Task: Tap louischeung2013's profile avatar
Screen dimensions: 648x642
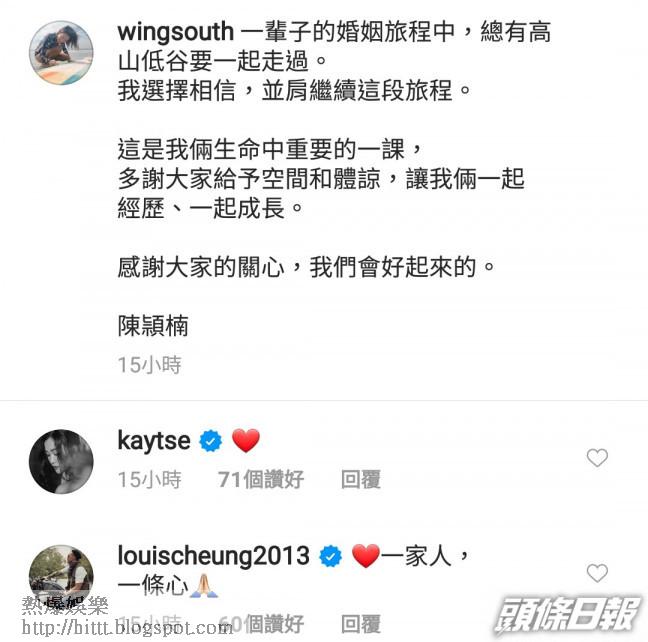Action: pyautogui.click(x=61, y=577)
